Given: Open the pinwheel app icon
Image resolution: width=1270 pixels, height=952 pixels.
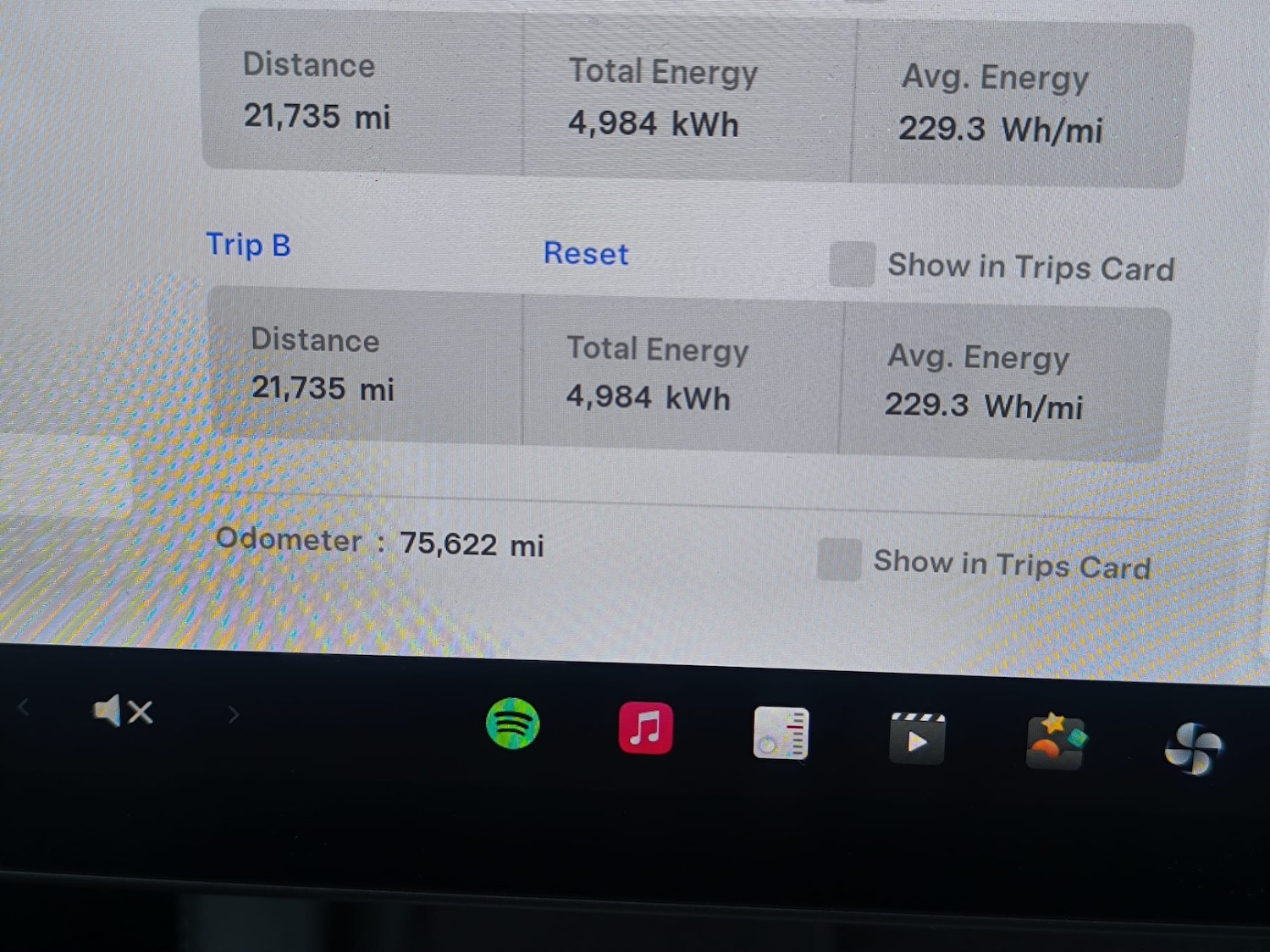Looking at the screenshot, I should coord(1193,748).
